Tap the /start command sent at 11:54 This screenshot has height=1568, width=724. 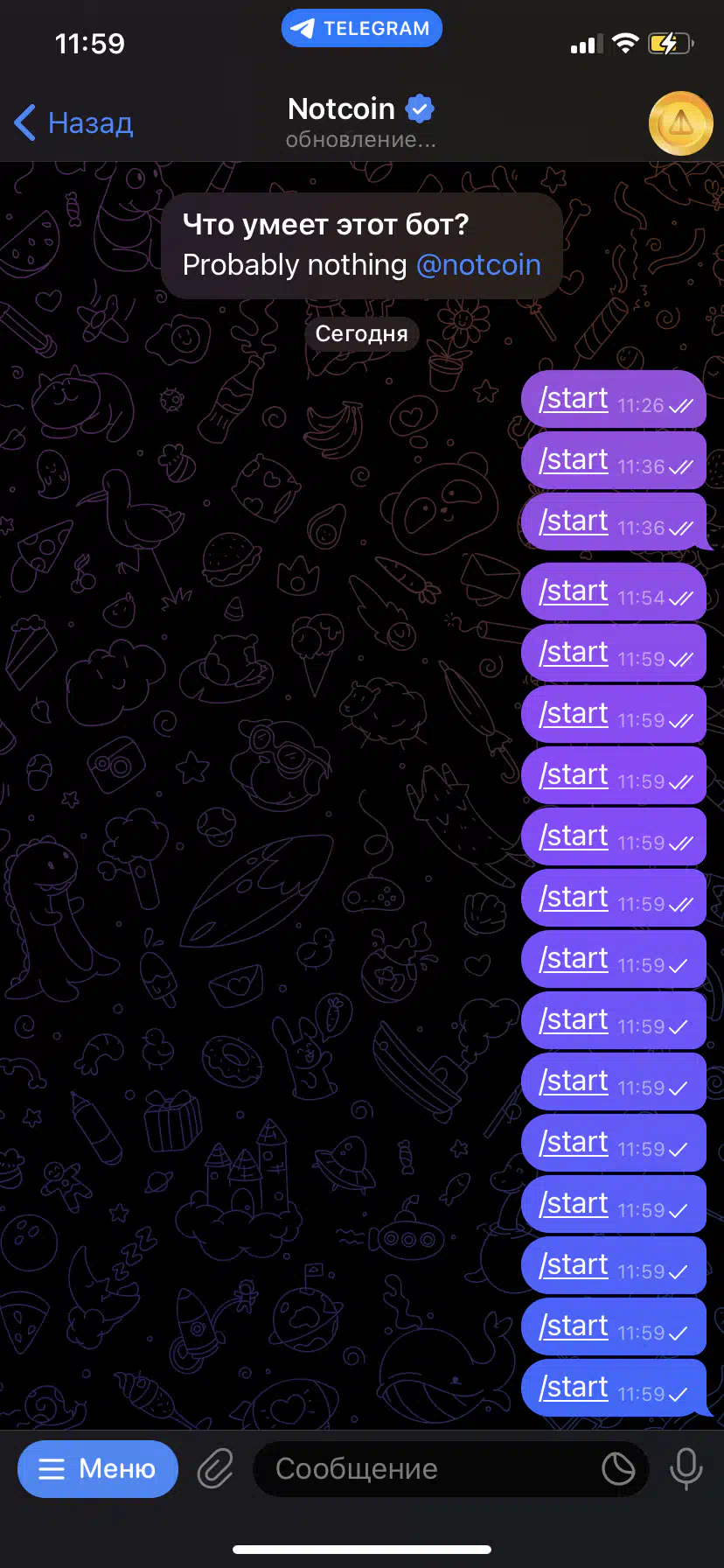574,591
